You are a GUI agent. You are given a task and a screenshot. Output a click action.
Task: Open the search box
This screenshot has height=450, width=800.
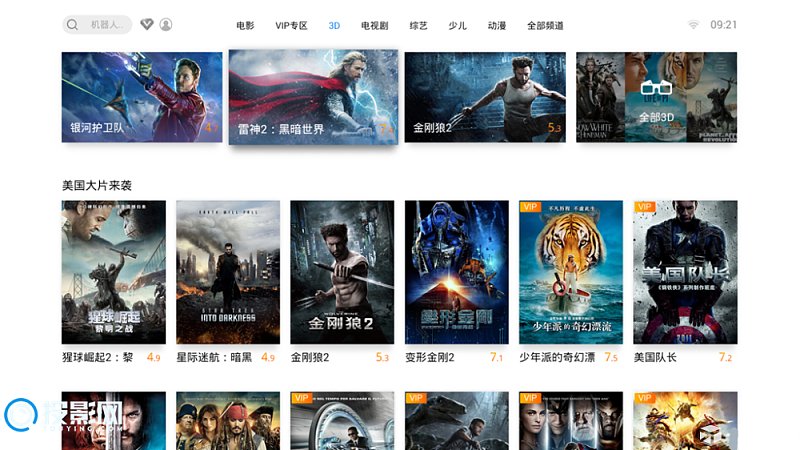coord(97,25)
